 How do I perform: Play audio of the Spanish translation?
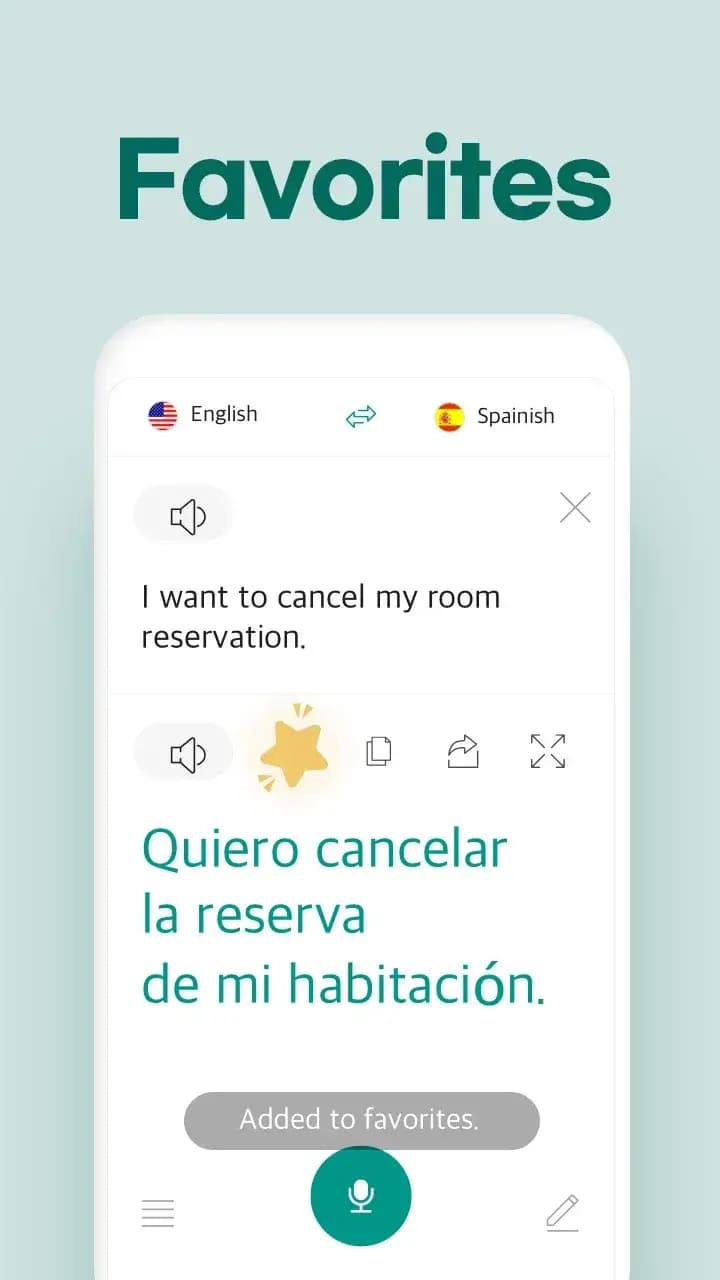tap(183, 751)
